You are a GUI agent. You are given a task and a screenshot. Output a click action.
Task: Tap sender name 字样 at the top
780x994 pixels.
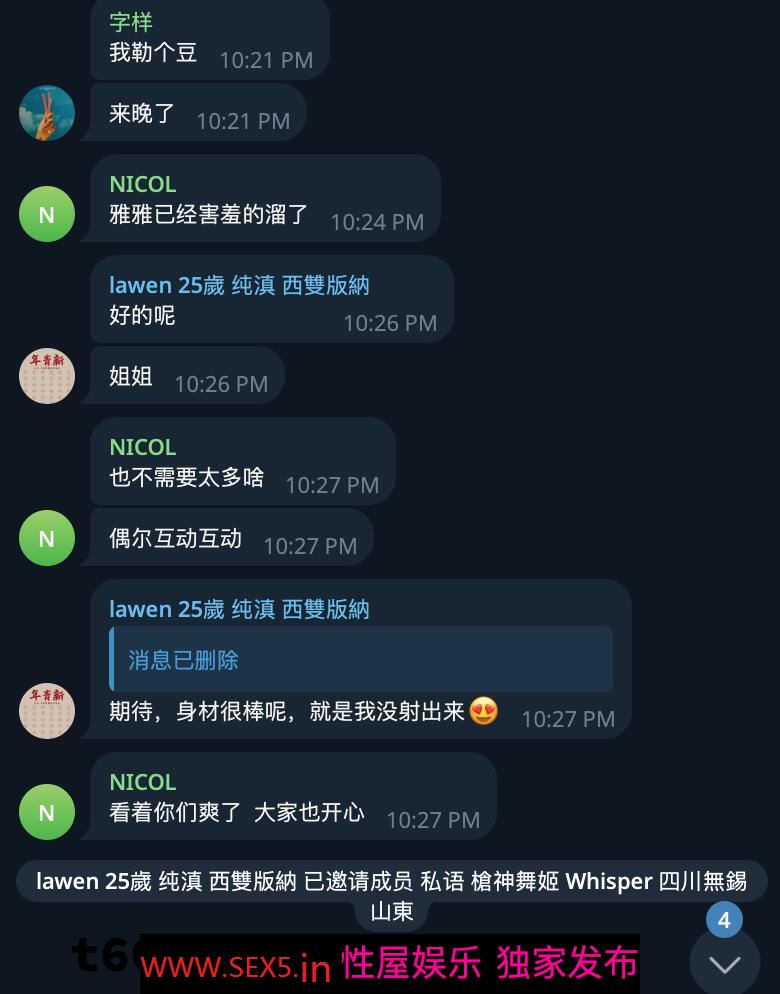tap(131, 22)
